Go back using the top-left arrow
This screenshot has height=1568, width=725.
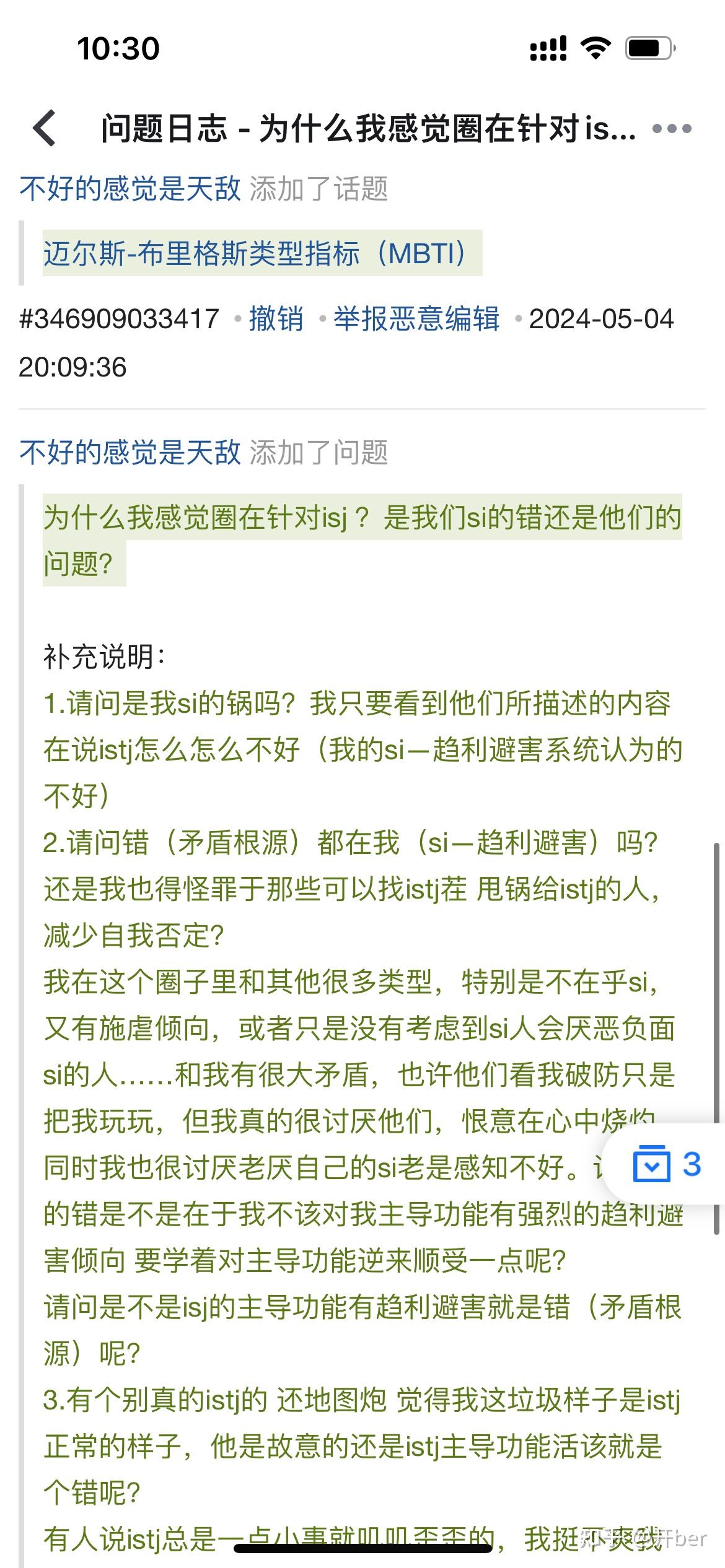(45, 129)
